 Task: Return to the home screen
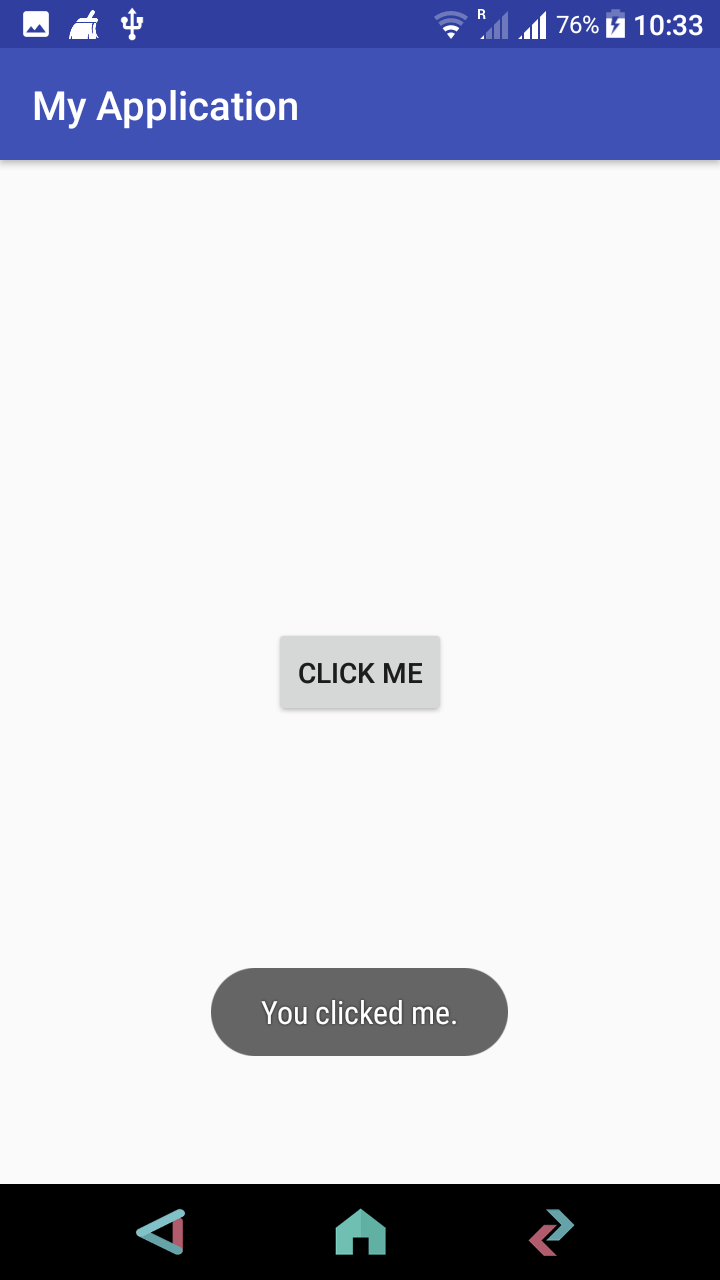pyautogui.click(x=360, y=1232)
